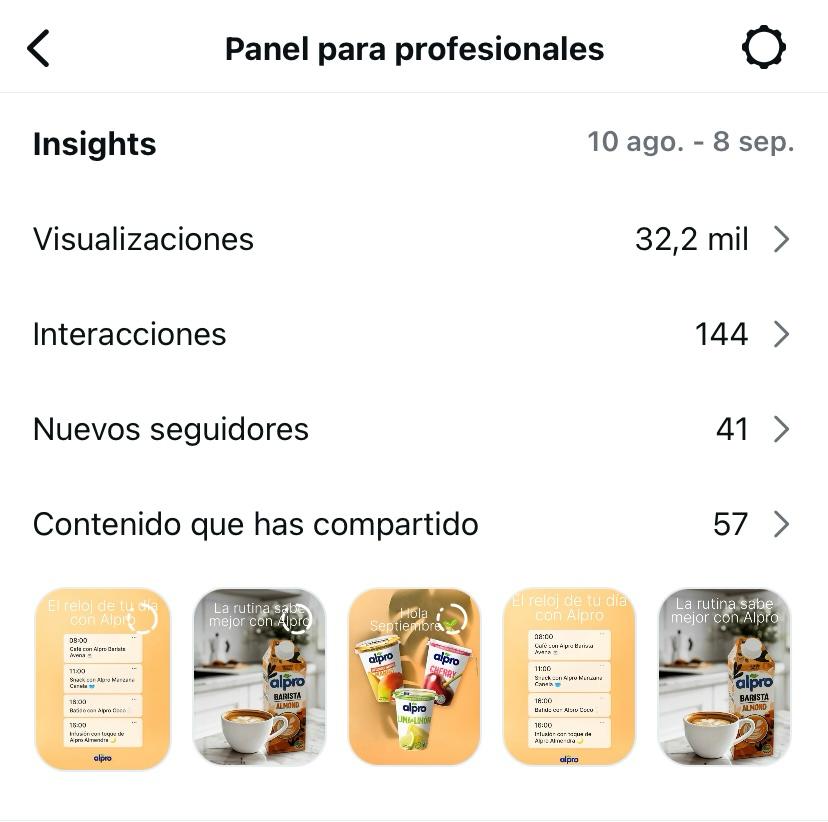View Interacciones details

click(412, 334)
